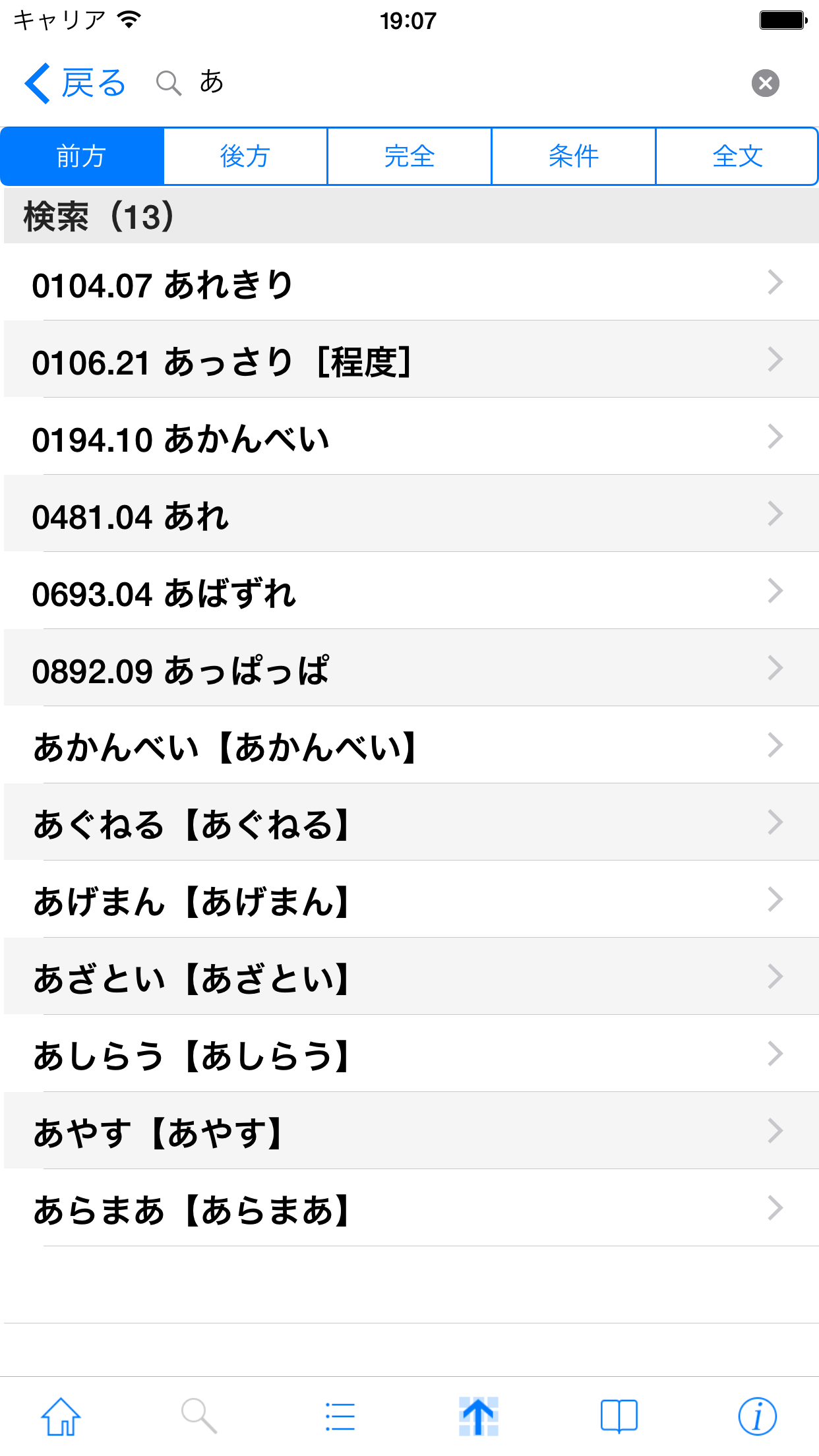819x1456 pixels.
Task: Clear the search text field
Action: coord(765,83)
